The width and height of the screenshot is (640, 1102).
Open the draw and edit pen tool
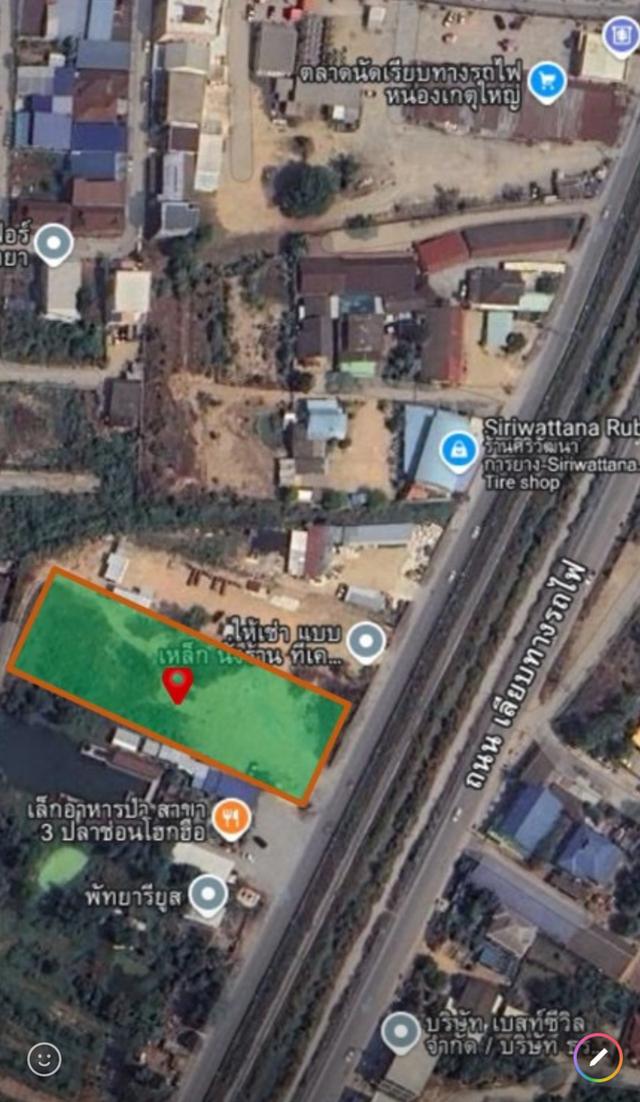[x=598, y=1057]
